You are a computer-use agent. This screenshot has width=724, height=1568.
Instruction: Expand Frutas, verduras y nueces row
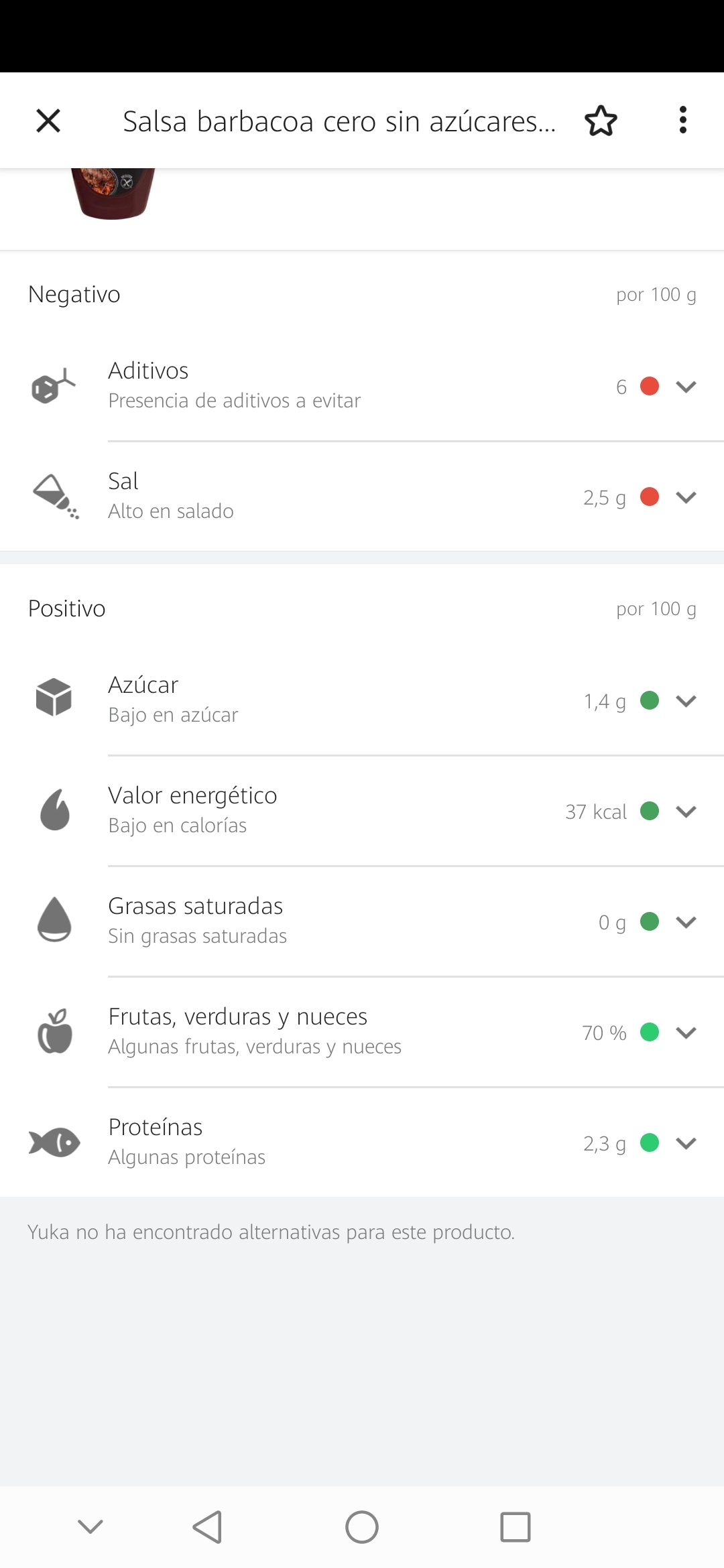click(686, 1033)
